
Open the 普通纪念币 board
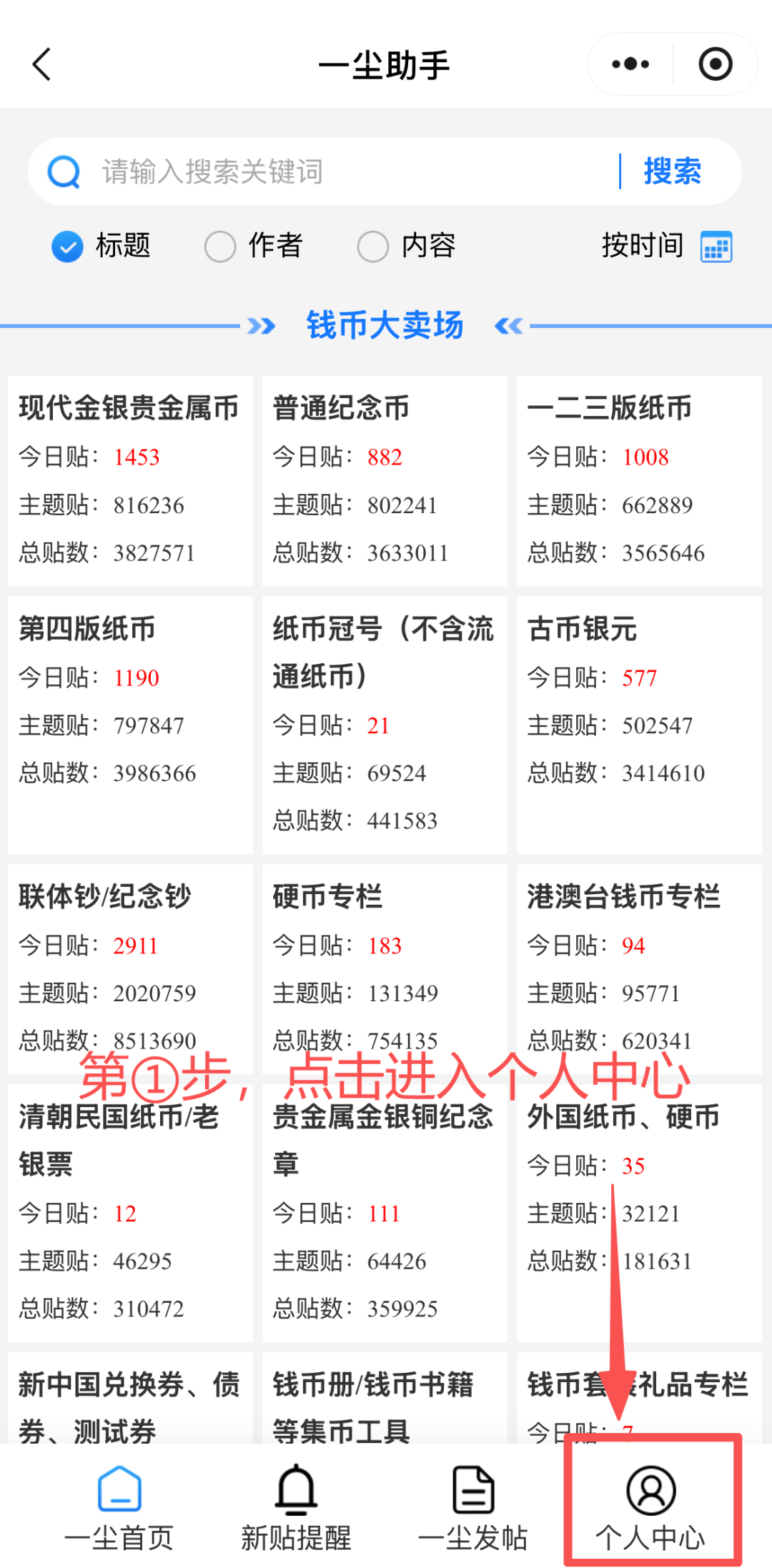point(384,480)
